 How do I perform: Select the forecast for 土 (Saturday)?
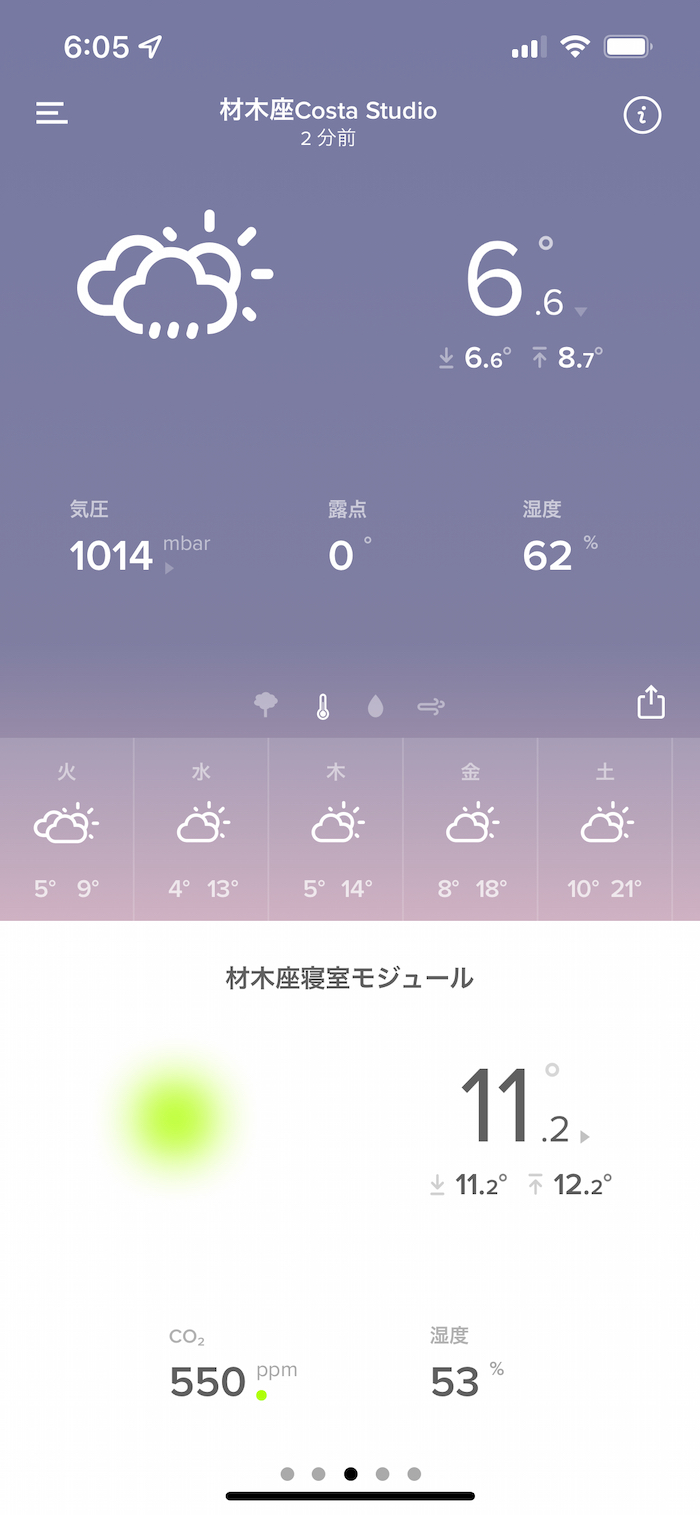click(x=605, y=829)
